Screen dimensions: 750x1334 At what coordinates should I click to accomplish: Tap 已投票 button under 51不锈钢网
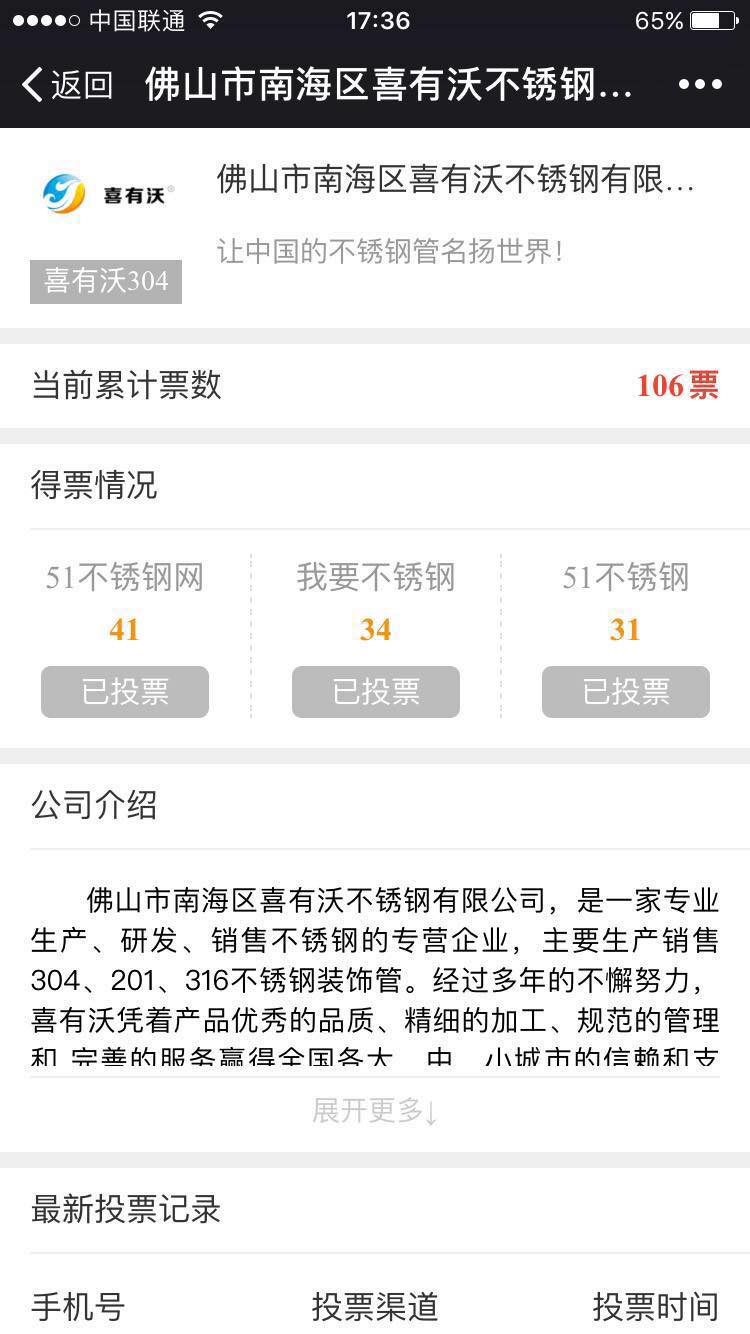coord(125,692)
